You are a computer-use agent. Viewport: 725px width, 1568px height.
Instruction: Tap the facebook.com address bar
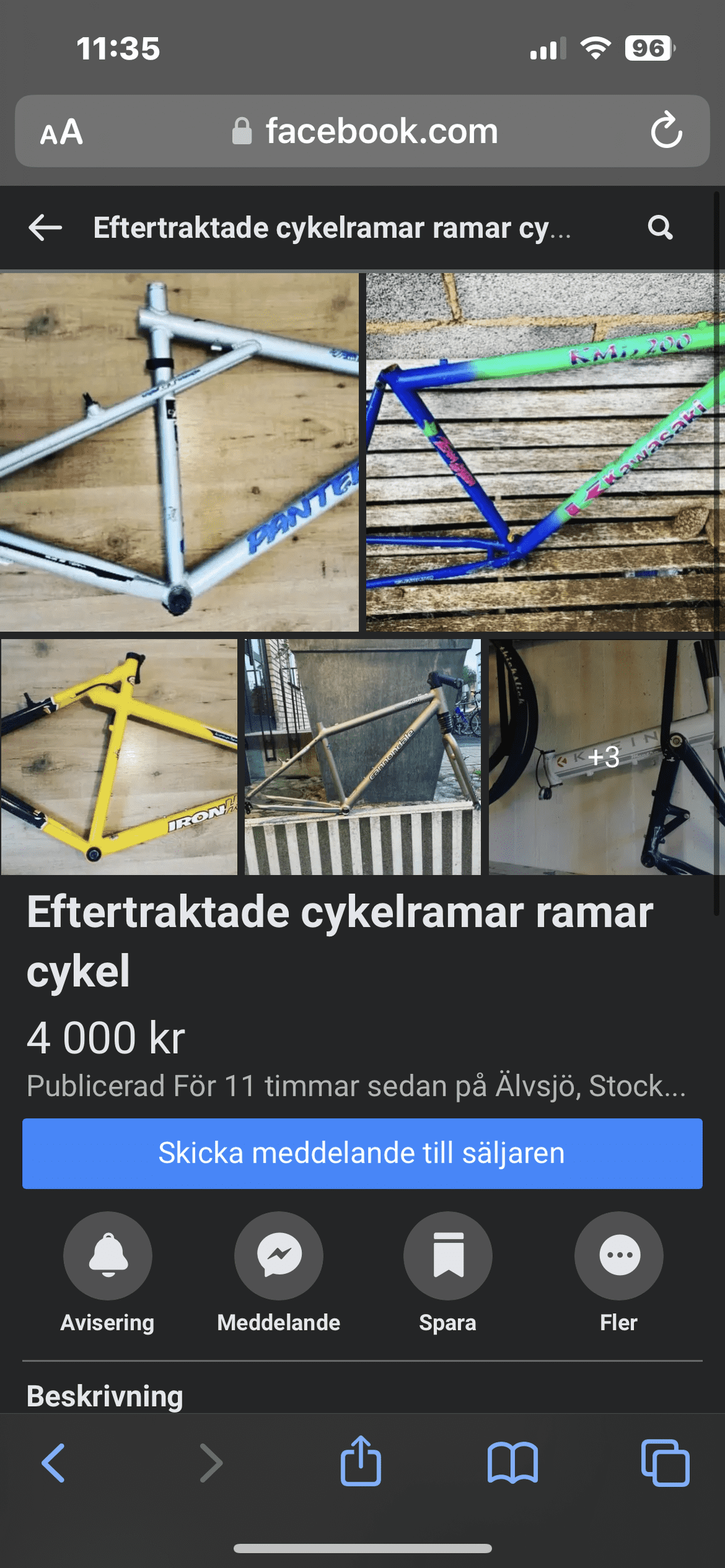[364, 131]
